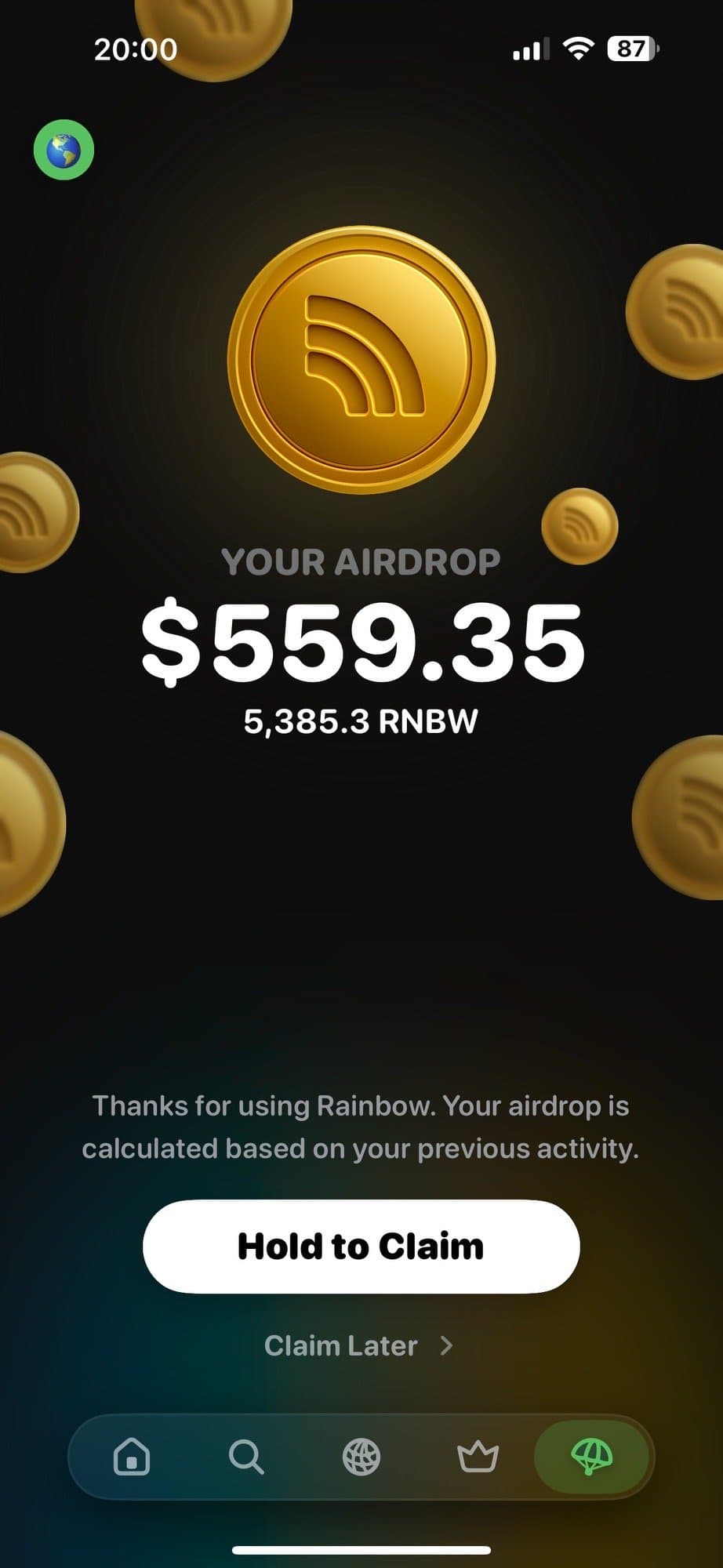Image resolution: width=723 pixels, height=1568 pixels.
Task: Open the globe avatar at top left
Action: [x=64, y=150]
